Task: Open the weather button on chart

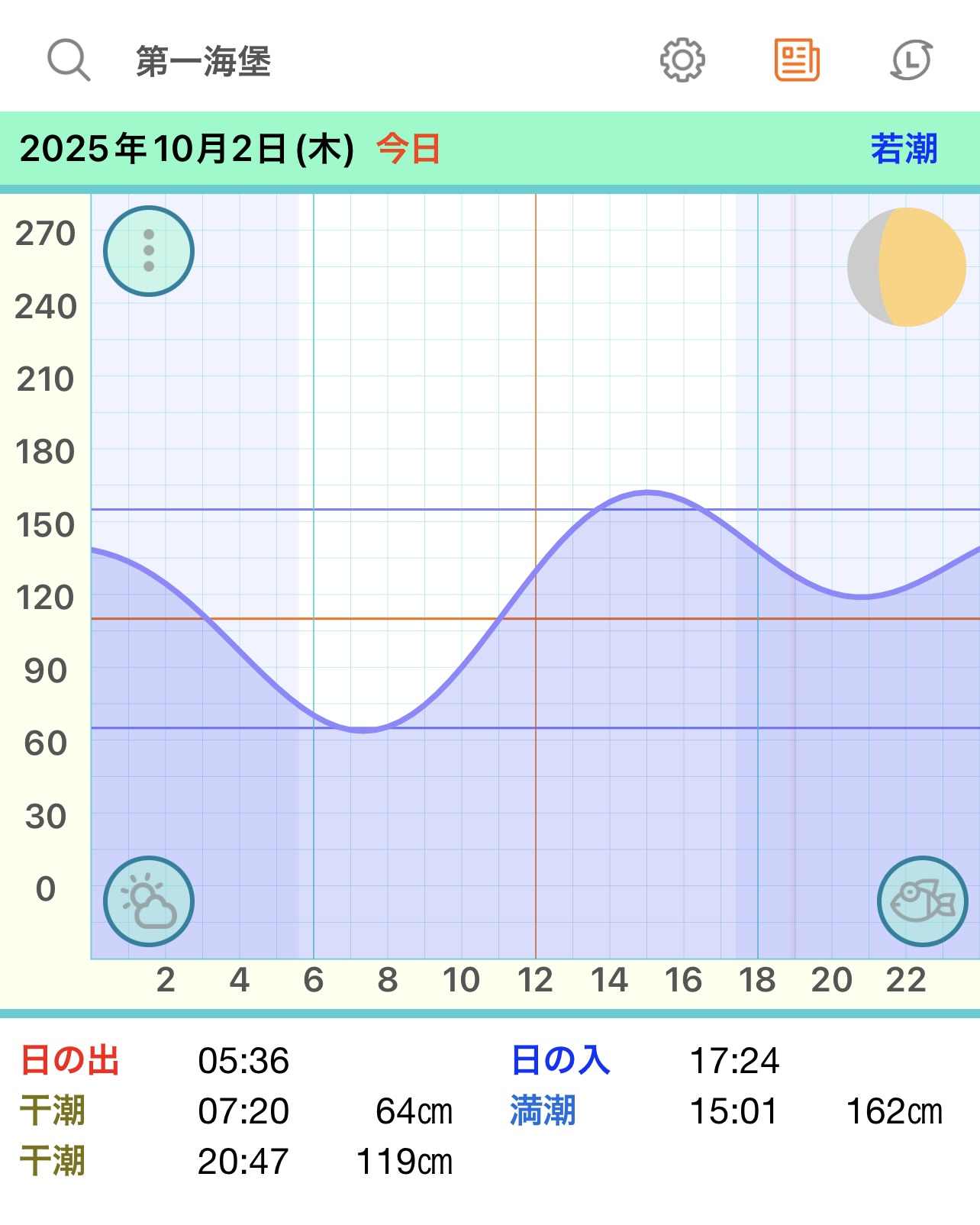Action: (149, 901)
